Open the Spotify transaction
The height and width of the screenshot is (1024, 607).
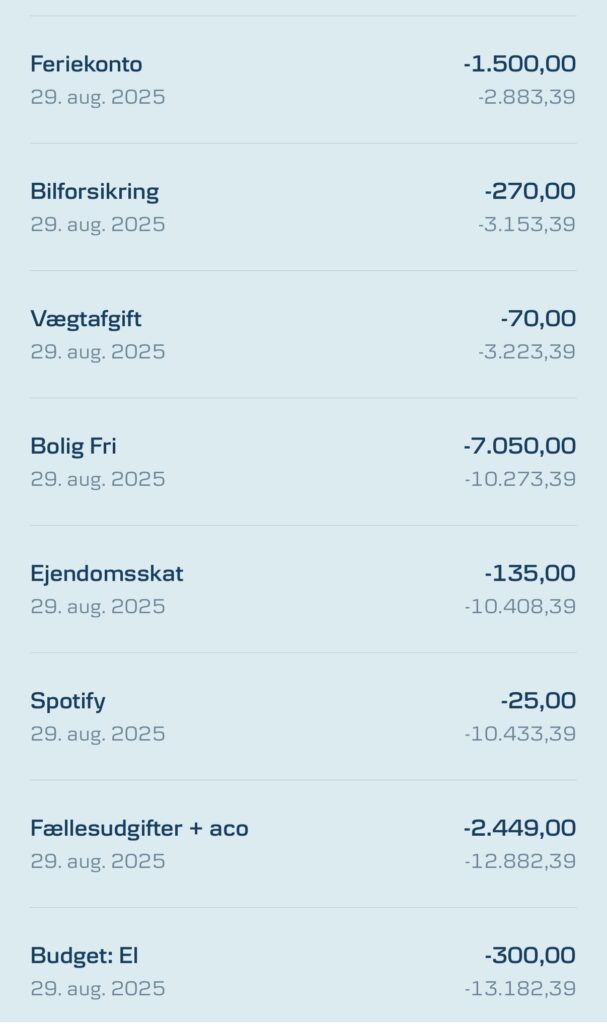(303, 716)
